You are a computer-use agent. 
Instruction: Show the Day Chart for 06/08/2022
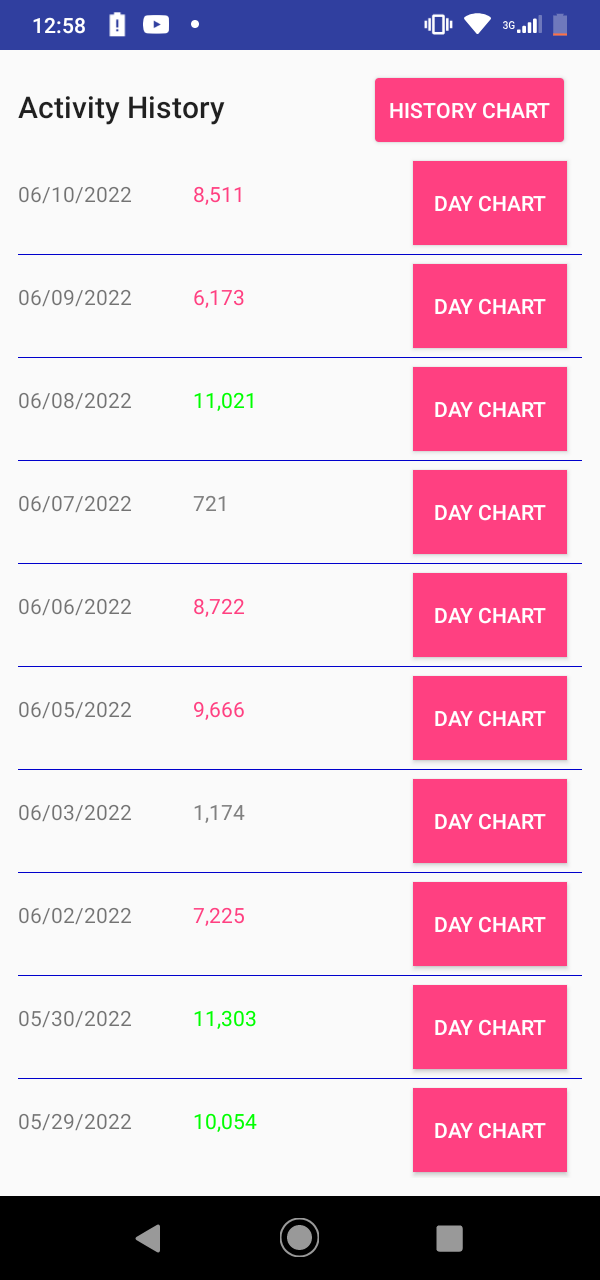tap(490, 409)
